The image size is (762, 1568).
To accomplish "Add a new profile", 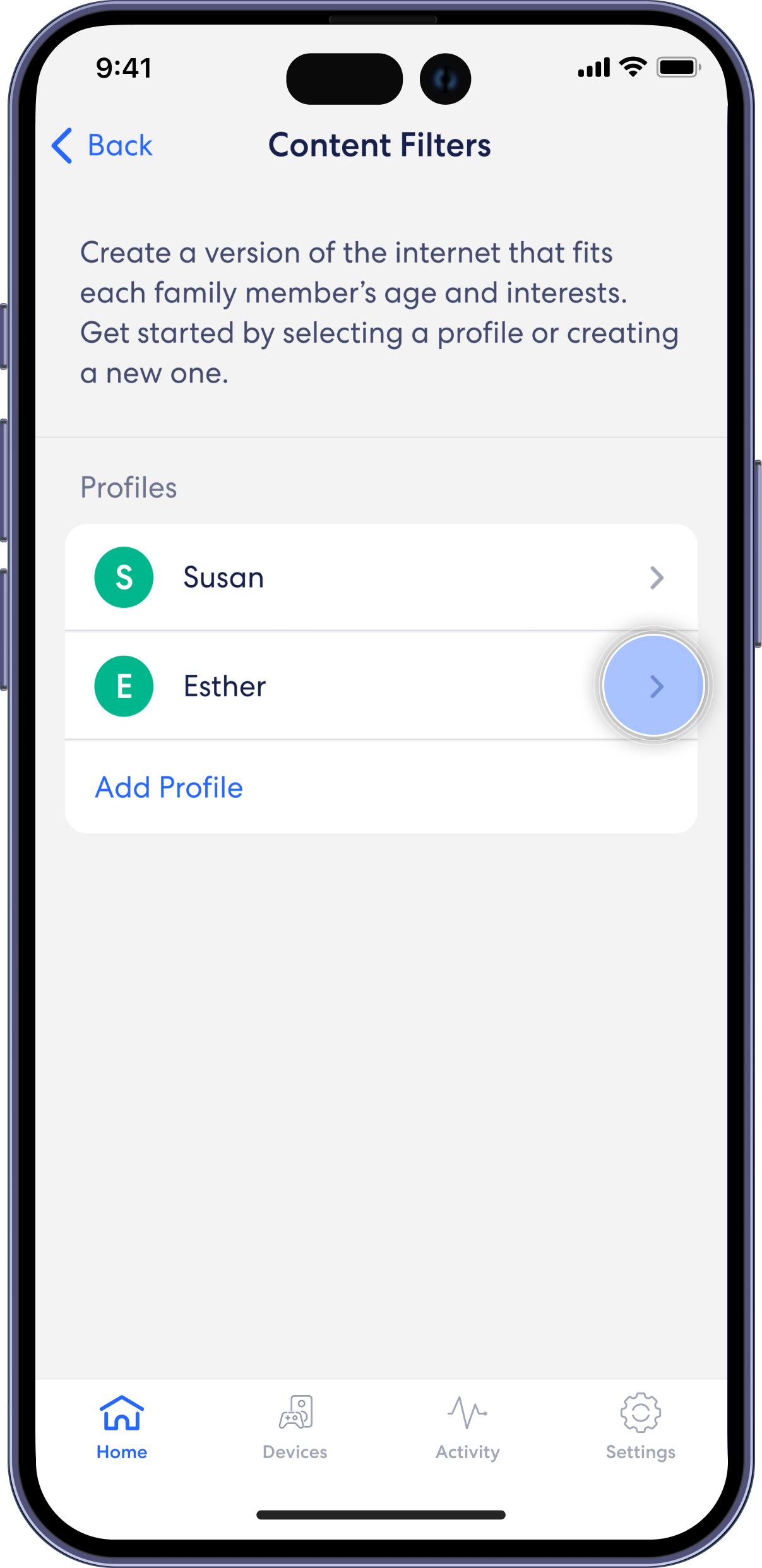I will click(x=169, y=787).
